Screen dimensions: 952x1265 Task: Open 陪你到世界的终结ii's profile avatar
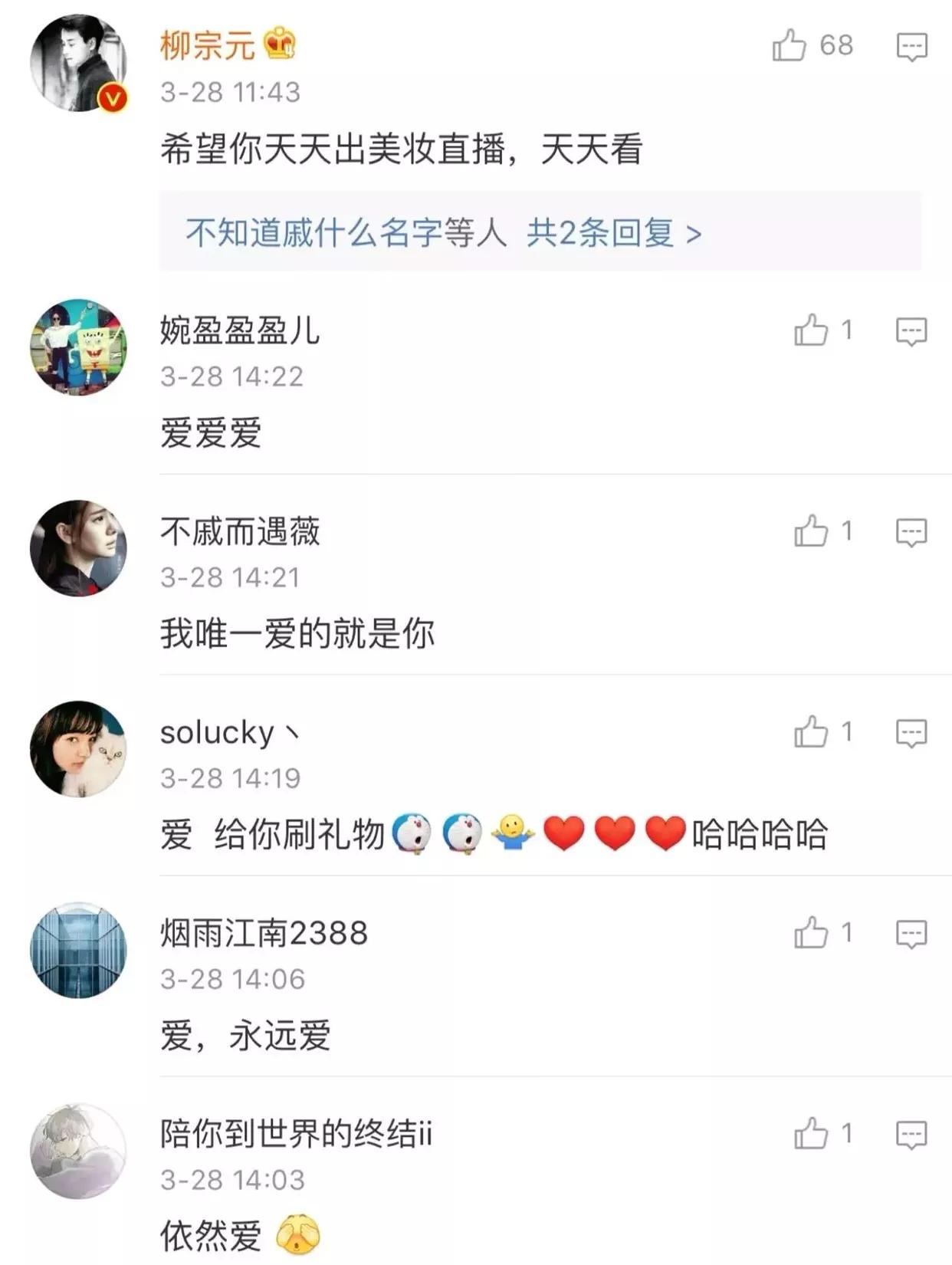click(78, 1151)
